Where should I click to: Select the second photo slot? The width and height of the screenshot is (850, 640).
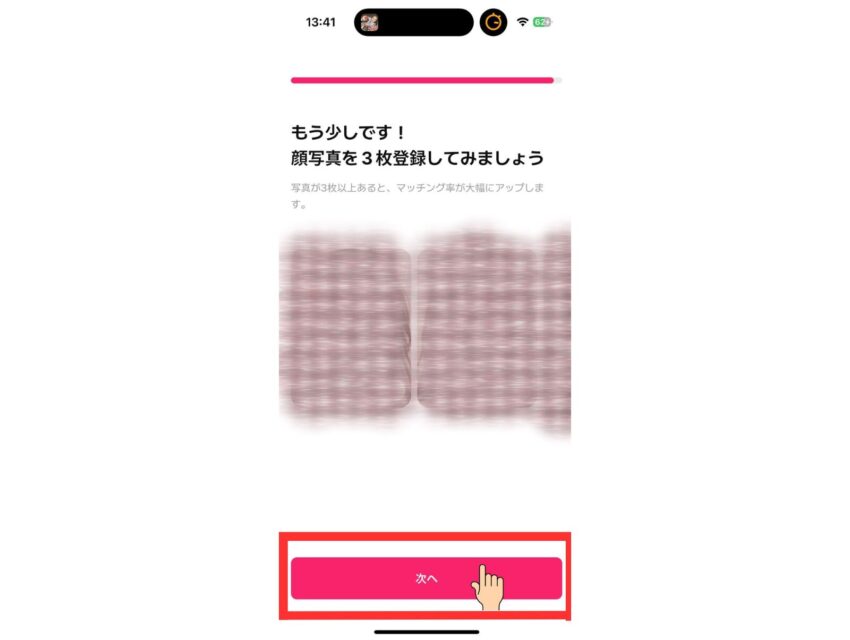[x=476, y=329]
